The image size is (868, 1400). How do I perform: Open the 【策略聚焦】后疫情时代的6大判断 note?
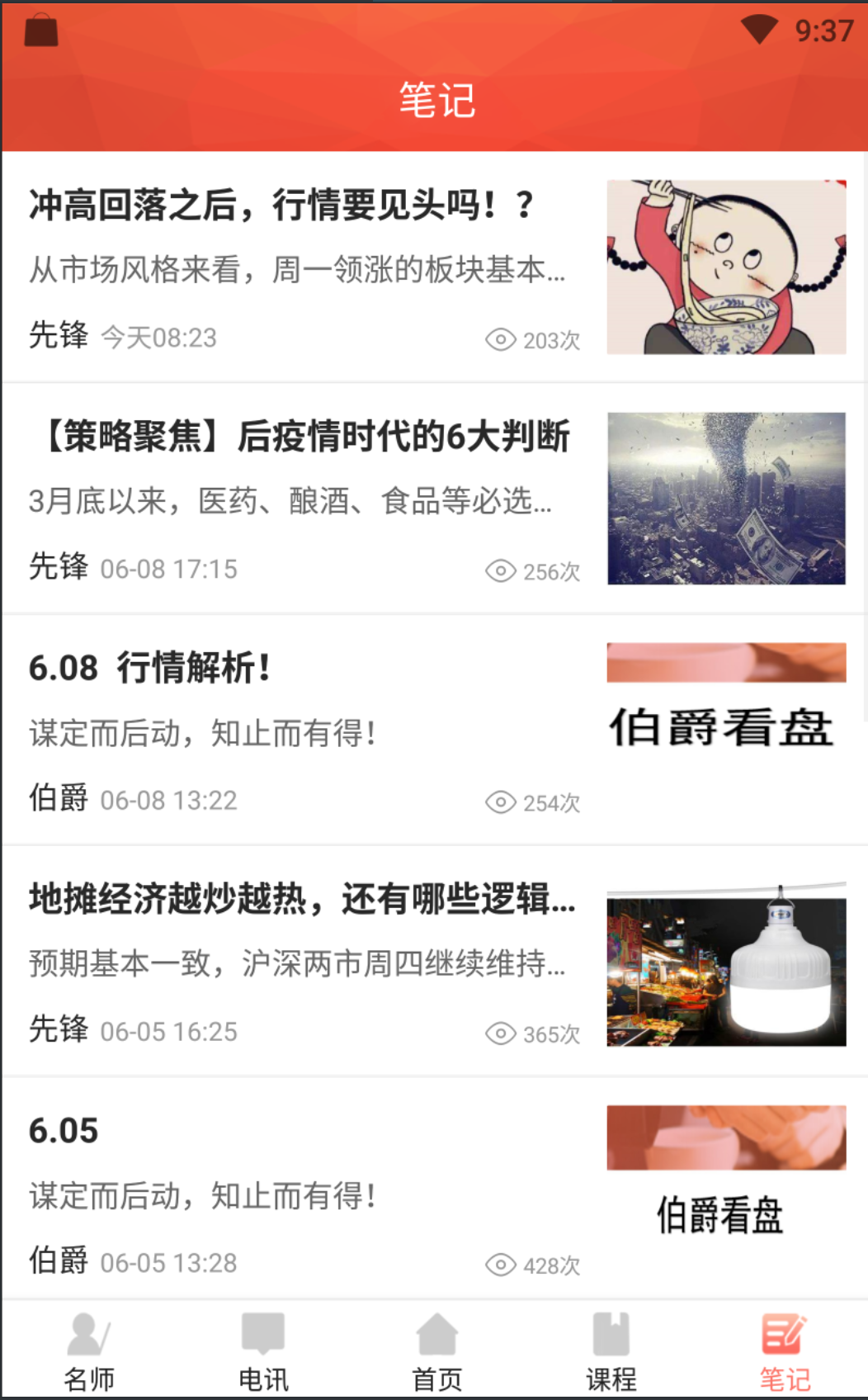301,437
